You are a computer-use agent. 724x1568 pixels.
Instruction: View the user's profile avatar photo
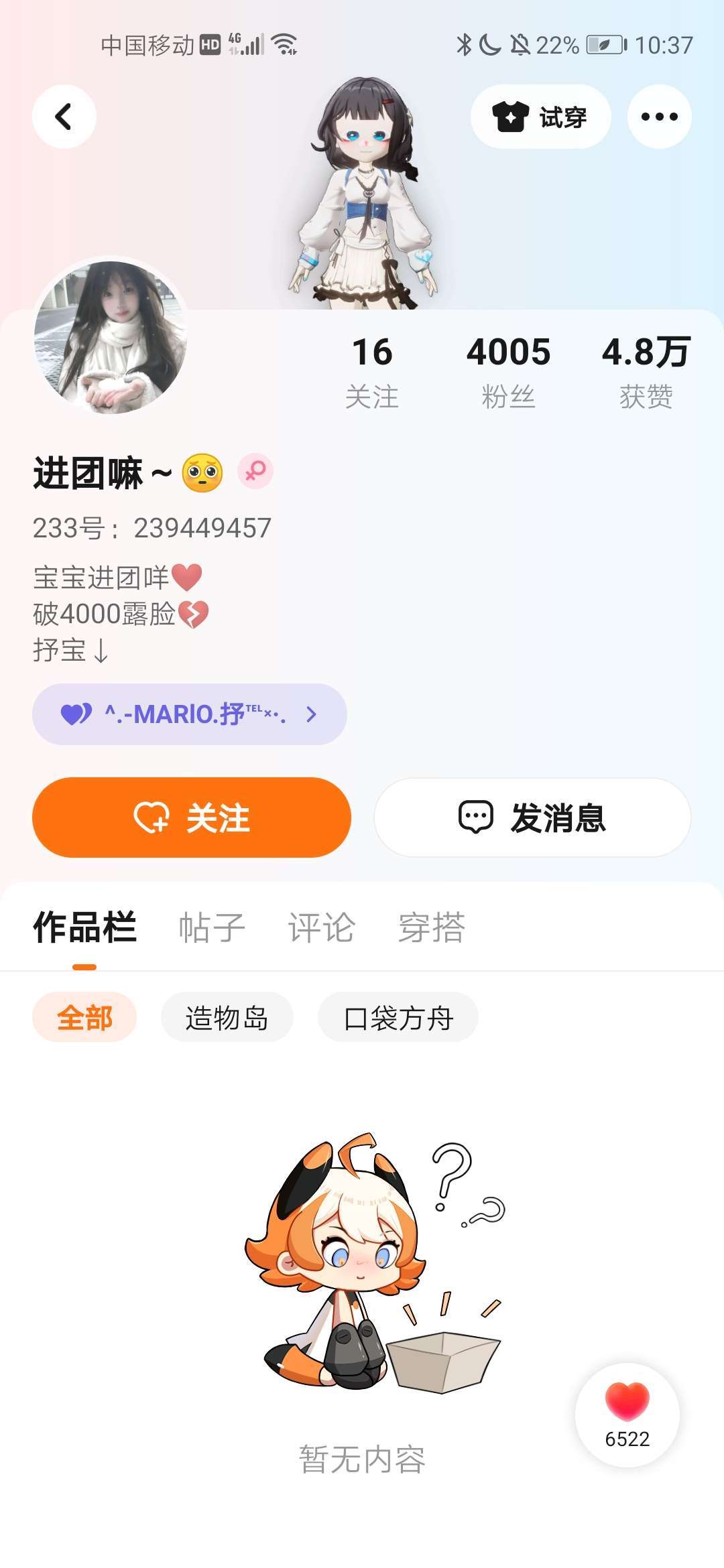pos(111,337)
